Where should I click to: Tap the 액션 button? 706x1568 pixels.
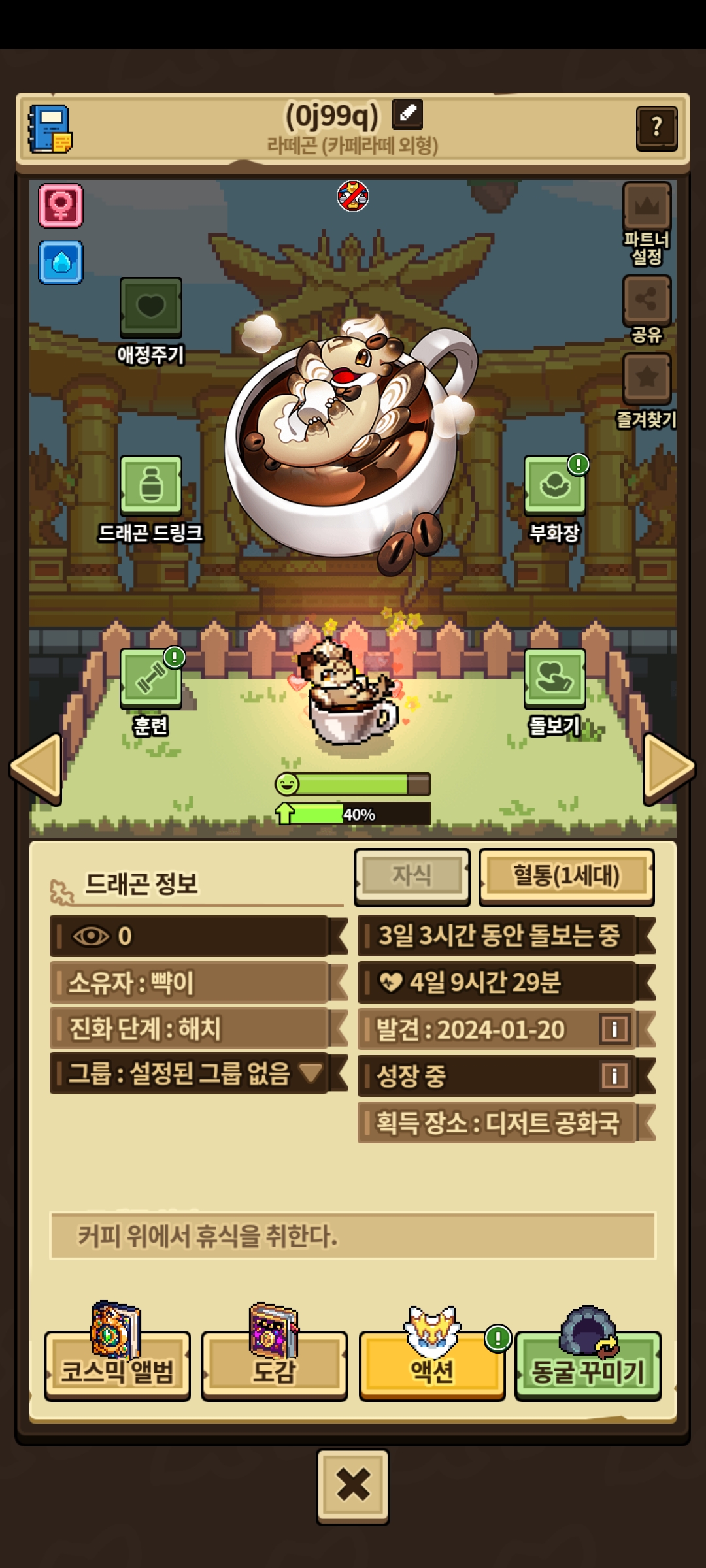pyautogui.click(x=431, y=1365)
